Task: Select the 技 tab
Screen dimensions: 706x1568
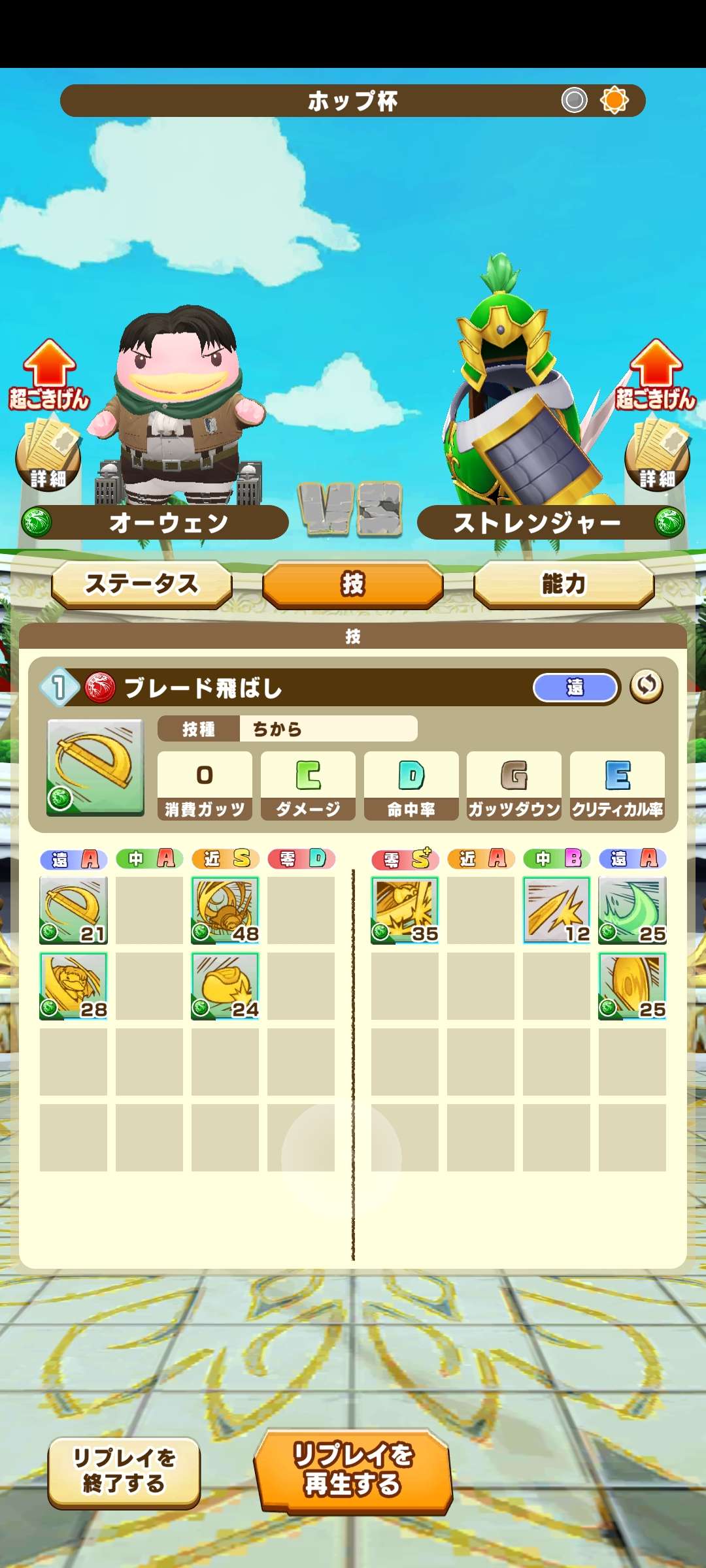Action: (352, 583)
